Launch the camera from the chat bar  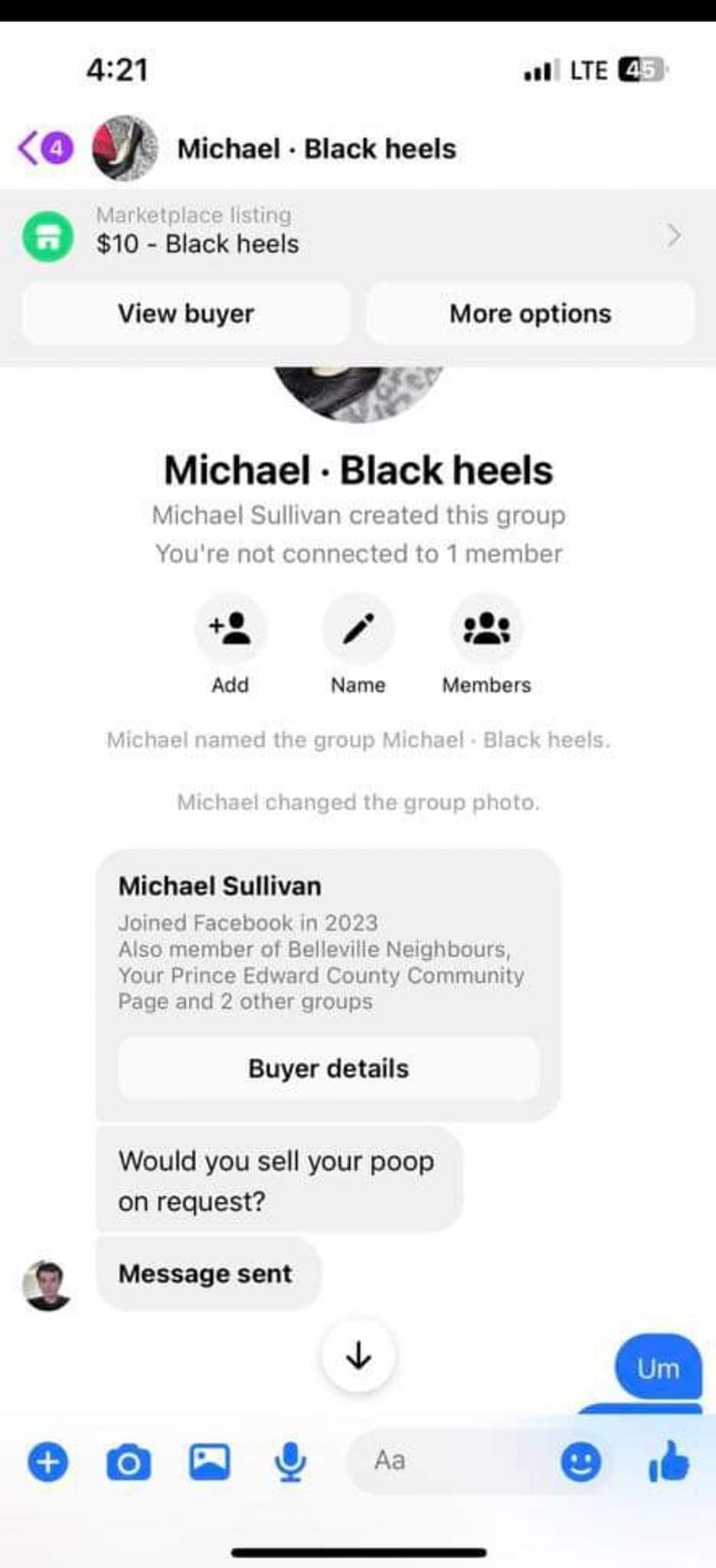(x=128, y=1462)
